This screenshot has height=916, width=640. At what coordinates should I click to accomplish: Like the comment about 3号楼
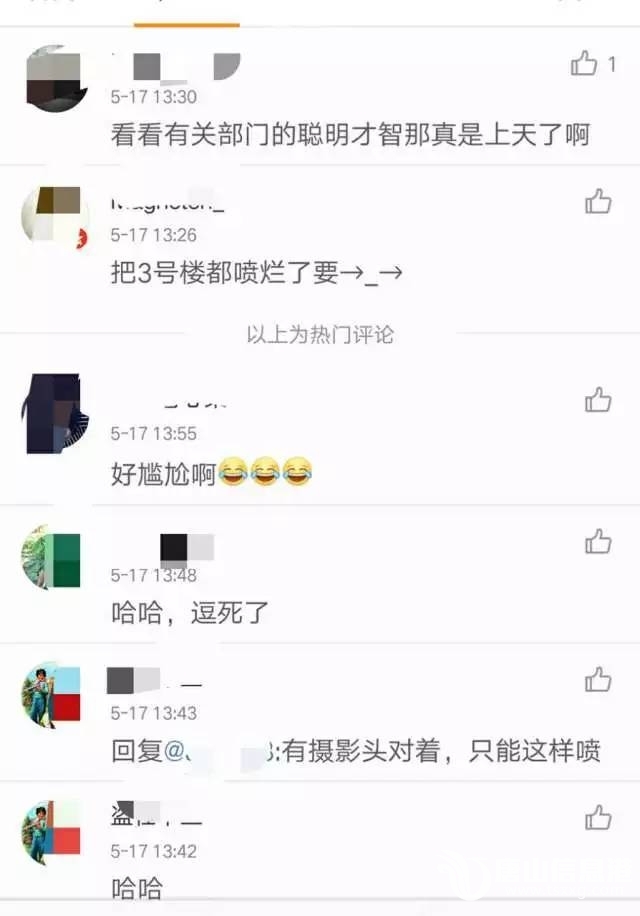598,201
